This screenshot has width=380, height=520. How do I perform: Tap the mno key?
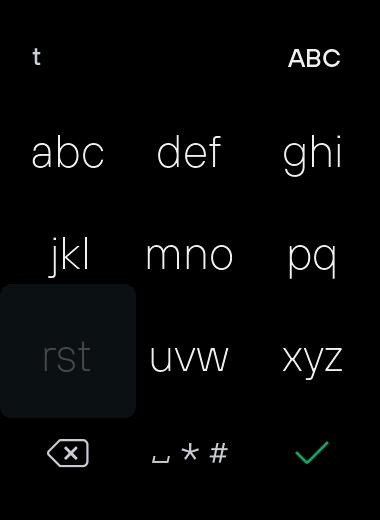pos(189,256)
